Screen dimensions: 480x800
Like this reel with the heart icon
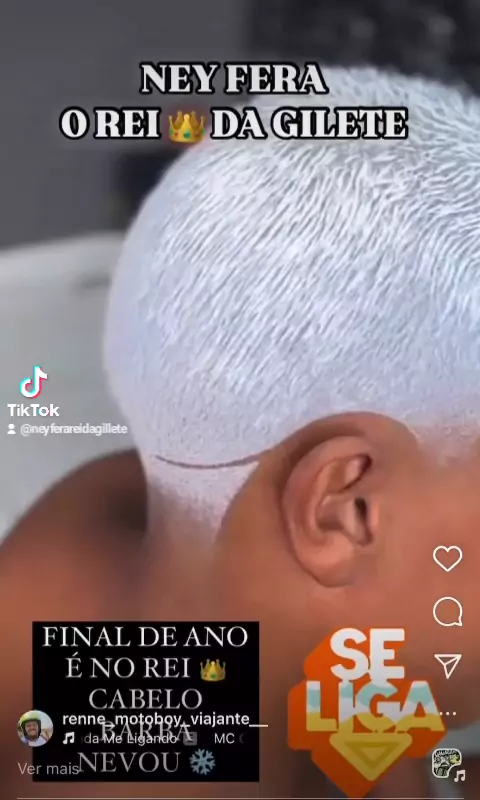pyautogui.click(x=447, y=558)
